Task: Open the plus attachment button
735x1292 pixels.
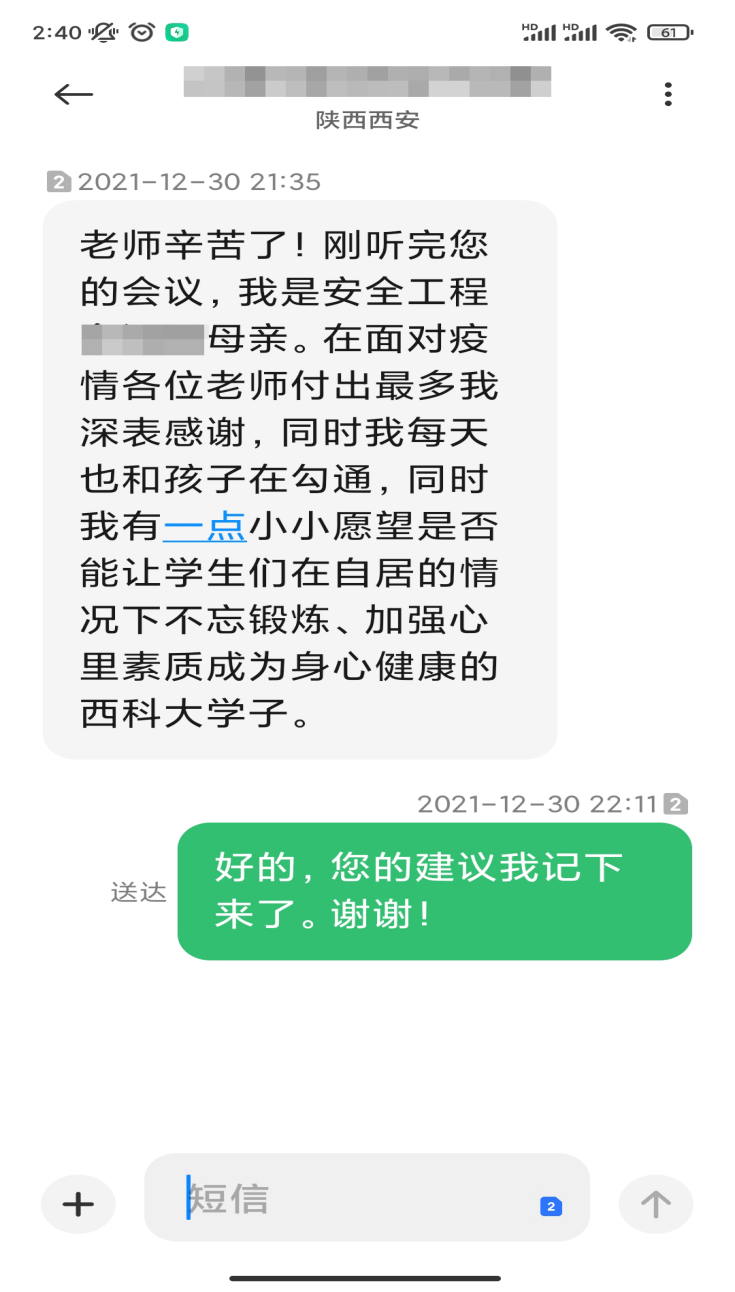Action: [x=78, y=1203]
